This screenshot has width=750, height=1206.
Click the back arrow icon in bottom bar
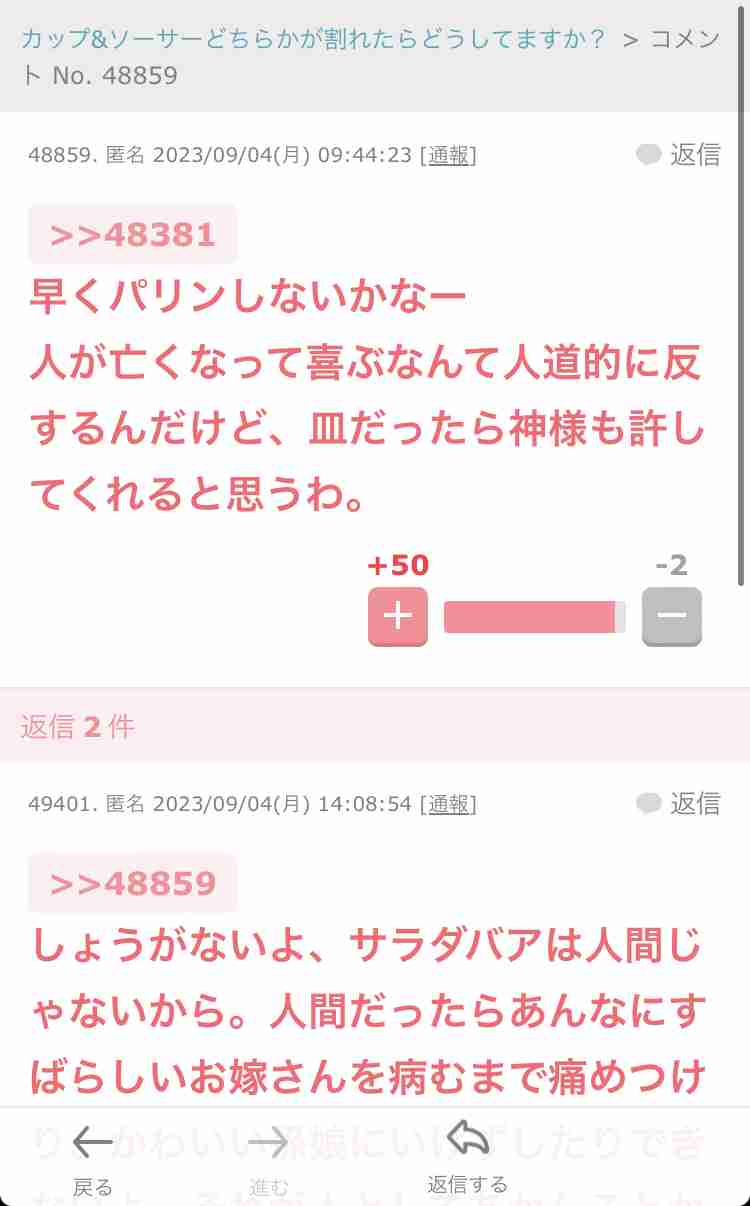(x=92, y=1140)
